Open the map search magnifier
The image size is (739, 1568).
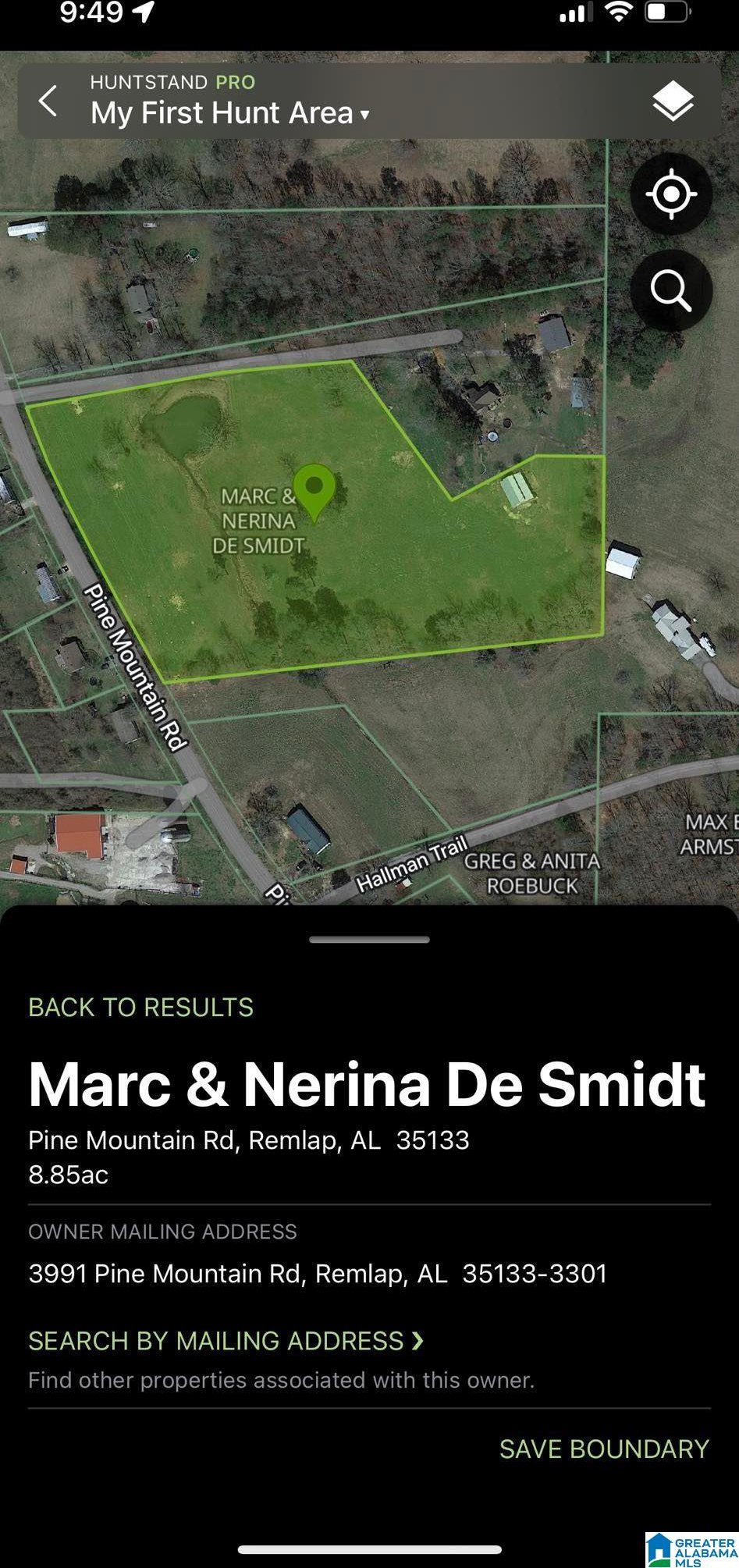pos(671,290)
